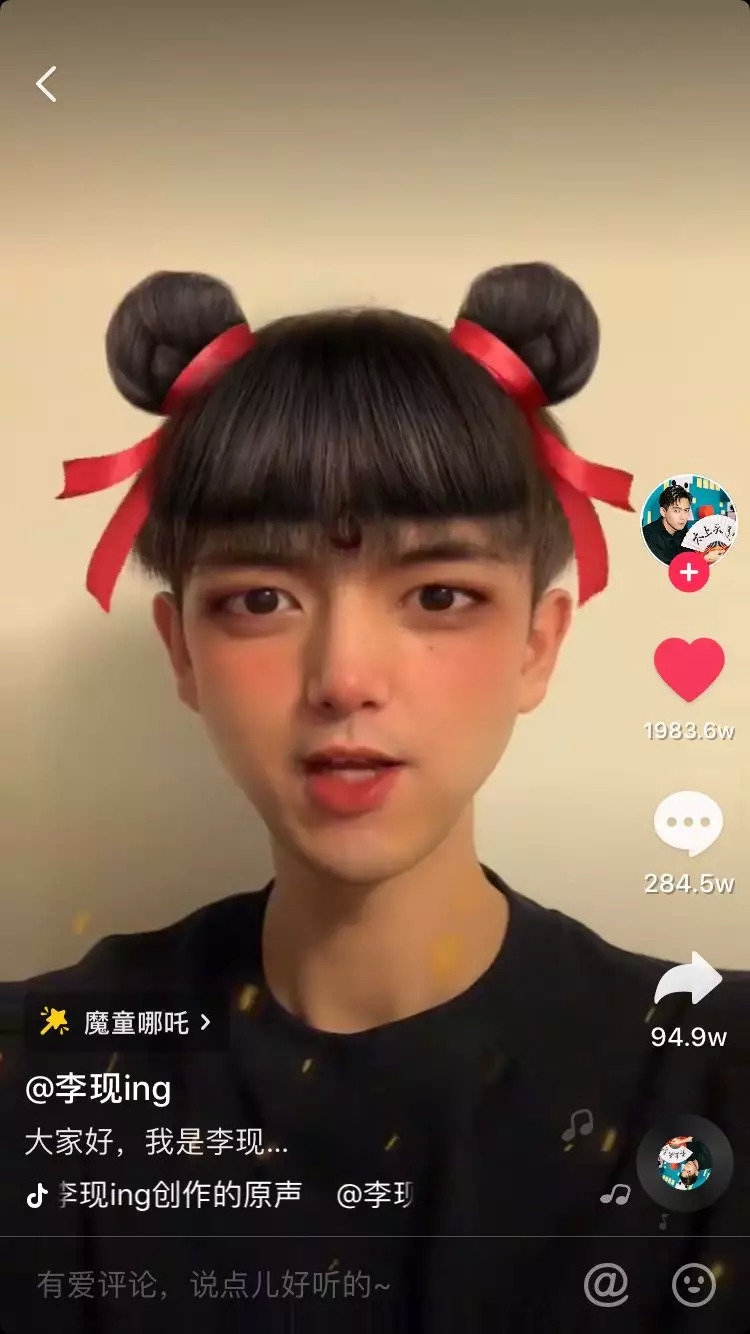Open the comments bubble
The image size is (750, 1334).
point(688,823)
